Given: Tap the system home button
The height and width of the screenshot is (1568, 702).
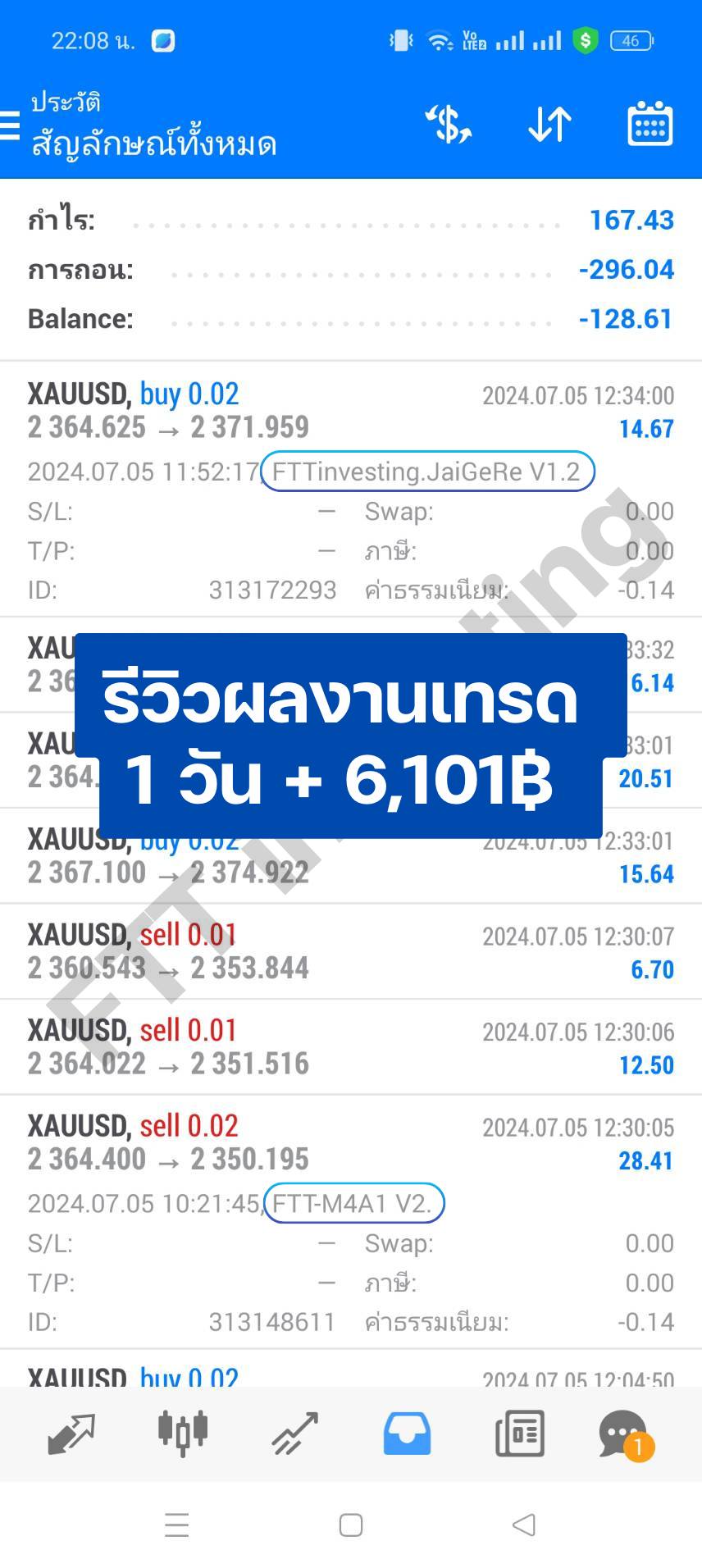Looking at the screenshot, I should pyautogui.click(x=351, y=1525).
